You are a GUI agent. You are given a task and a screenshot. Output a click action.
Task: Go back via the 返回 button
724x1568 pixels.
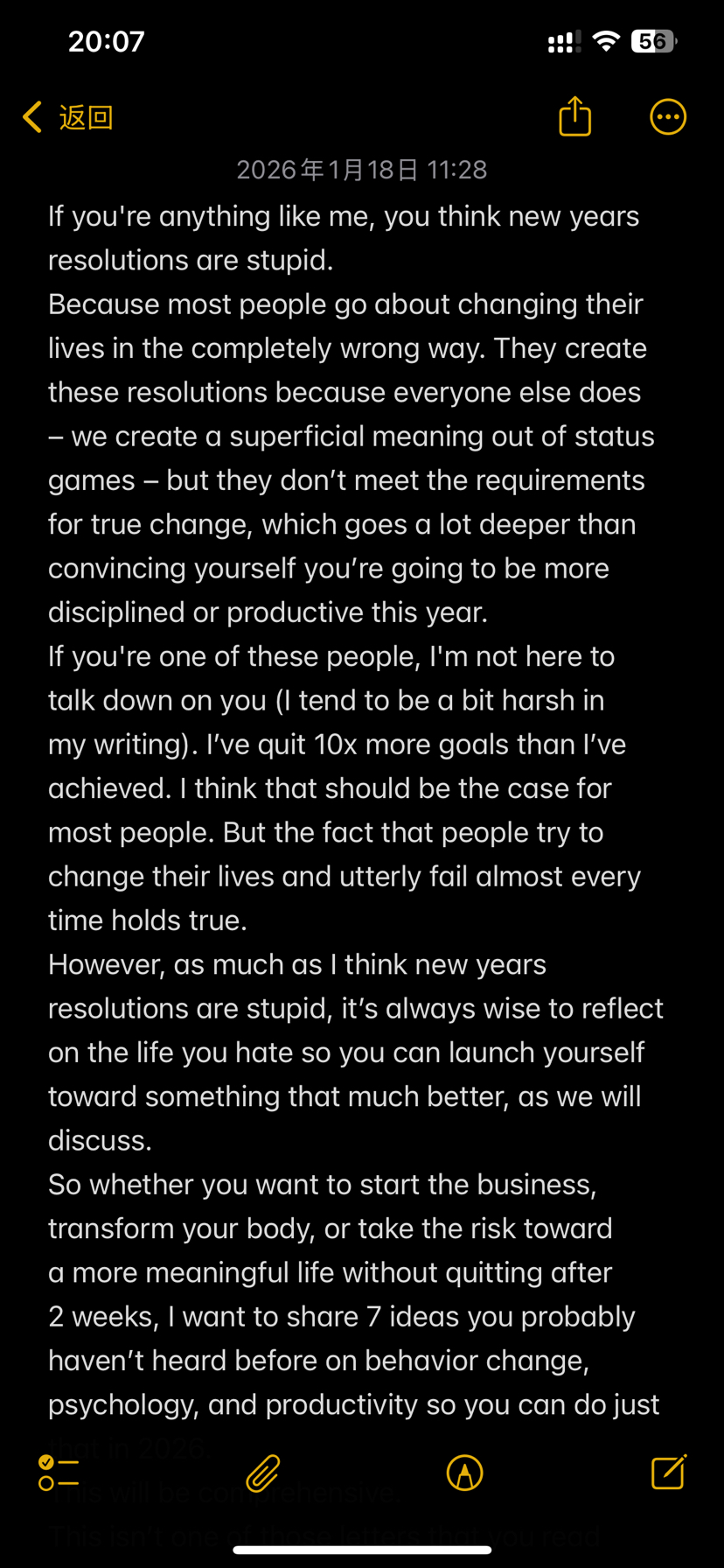68,117
